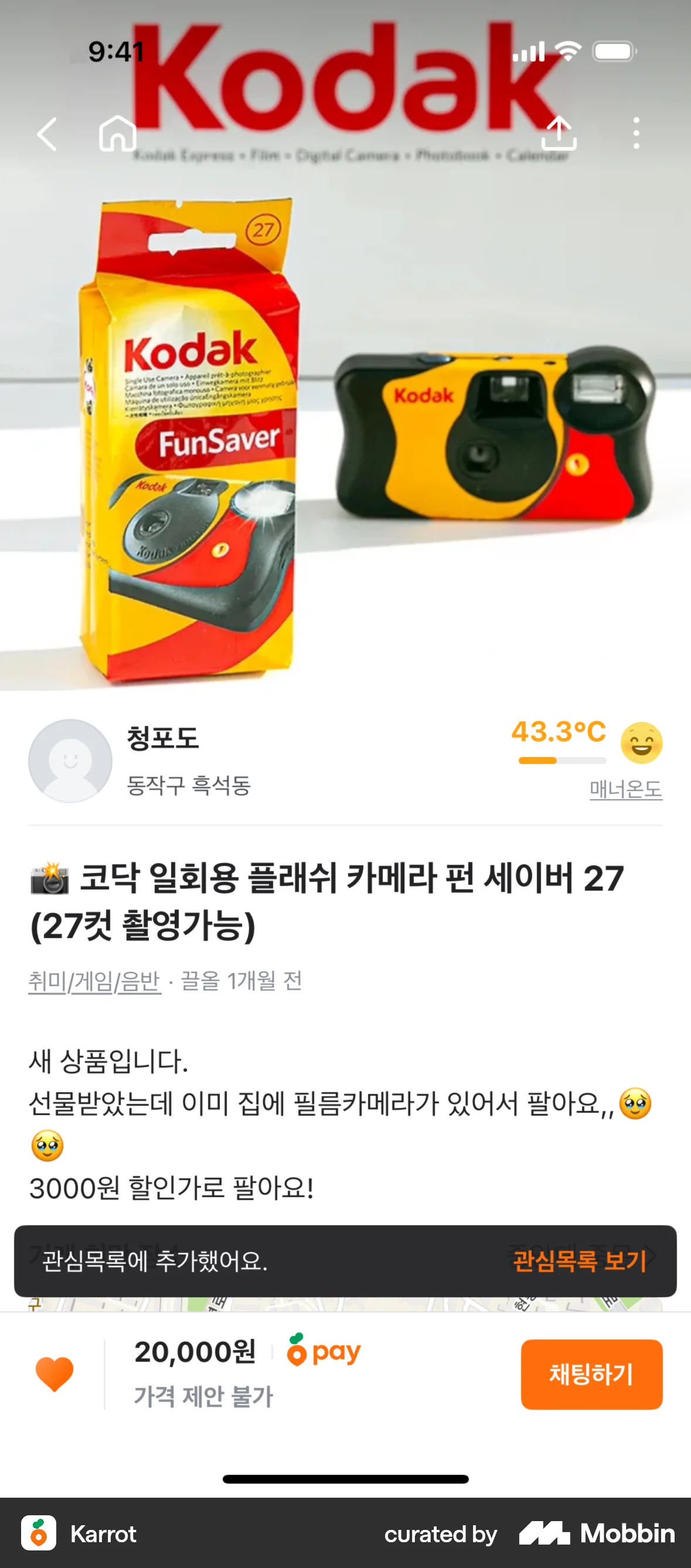This screenshot has width=691, height=1568.
Task: Tap the orange heart to favorite the item
Action: (x=55, y=1376)
